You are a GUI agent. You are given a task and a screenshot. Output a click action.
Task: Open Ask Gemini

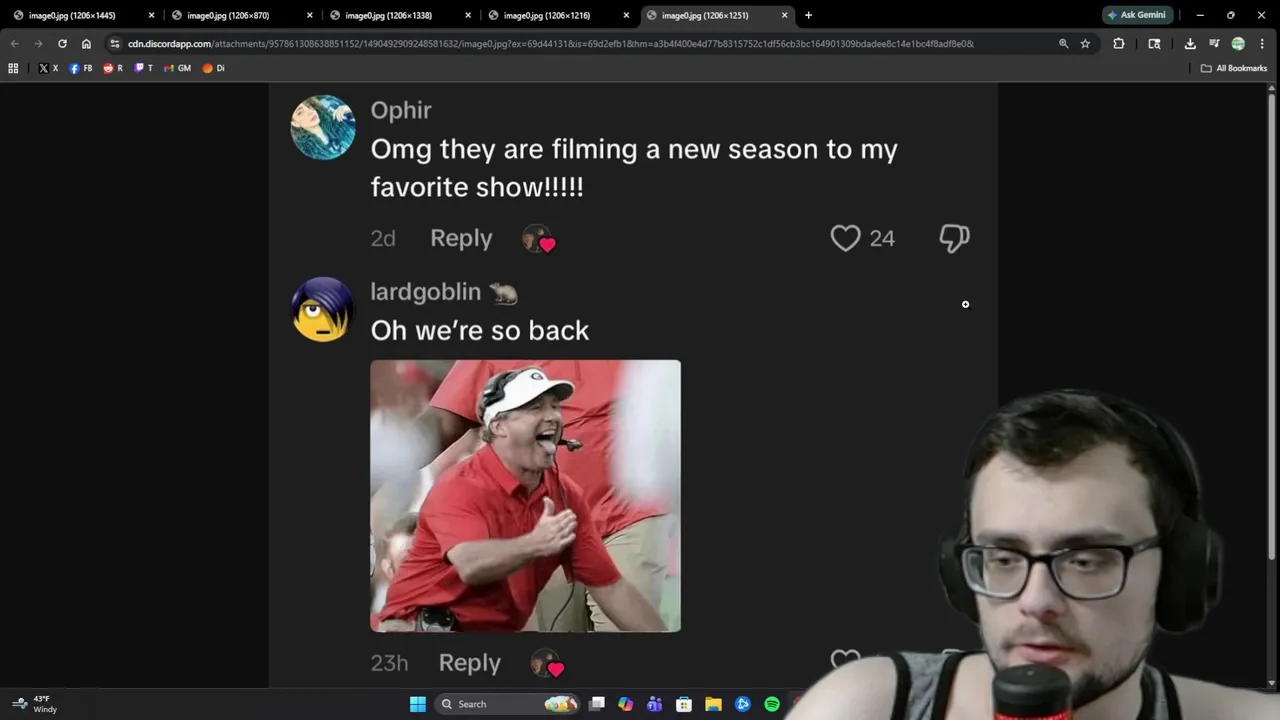point(1136,15)
